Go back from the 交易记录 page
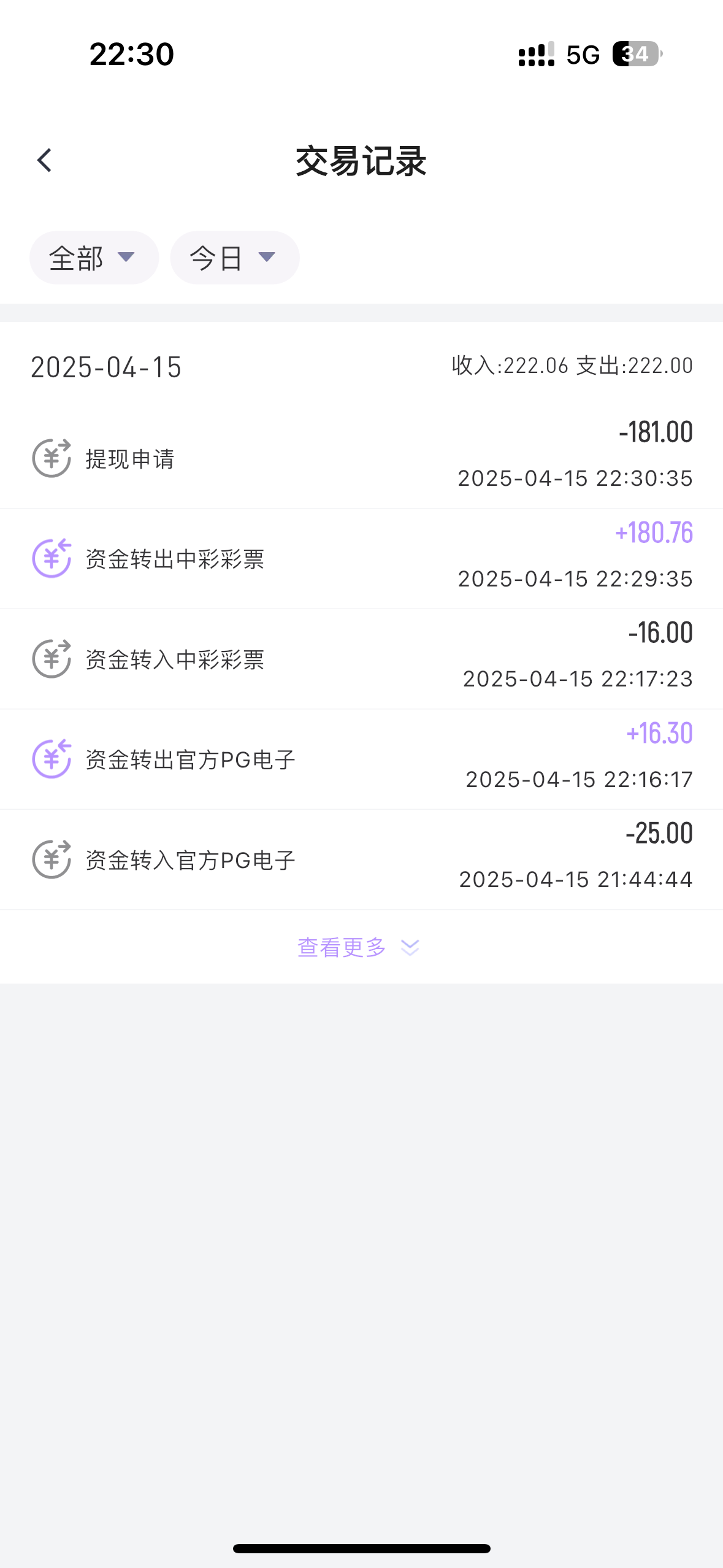 click(44, 161)
